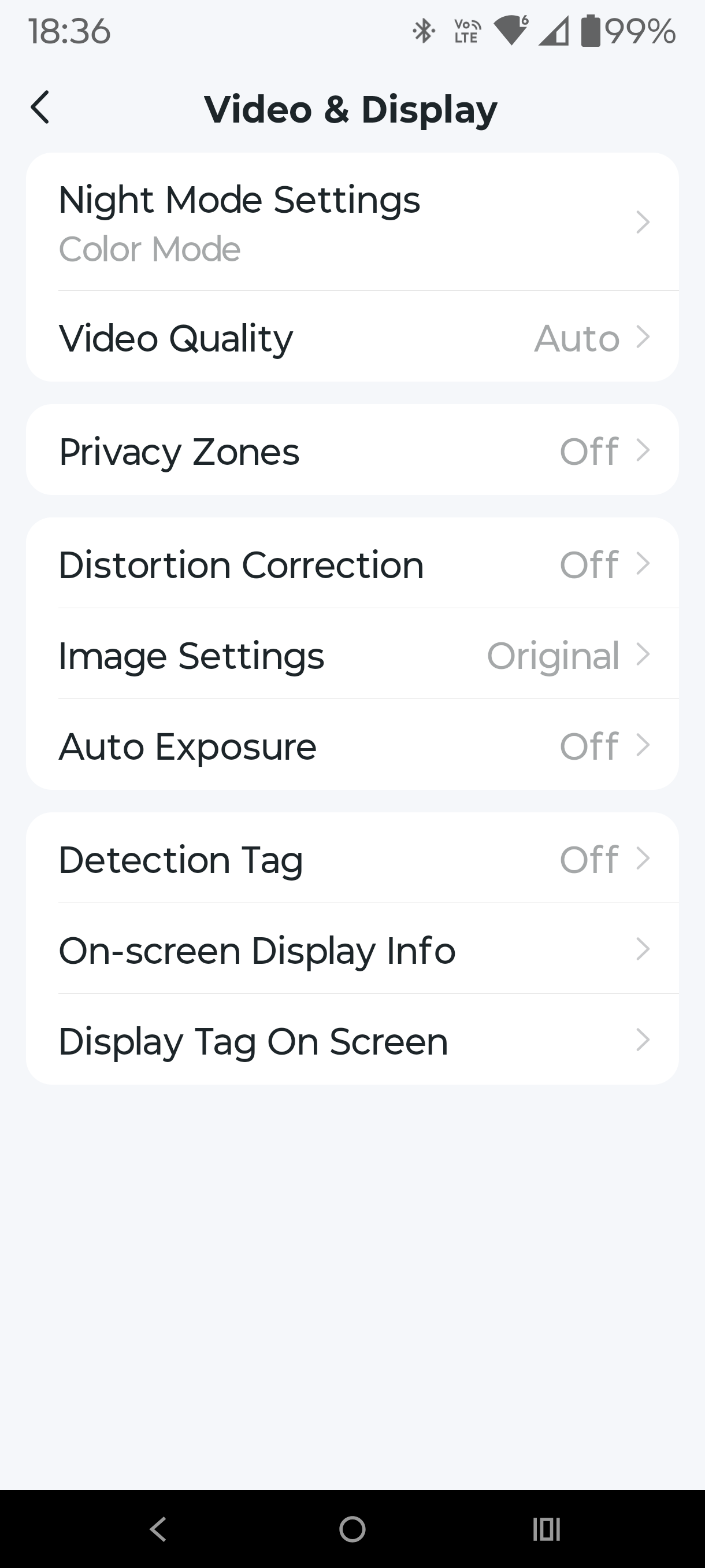This screenshot has width=705, height=1568.
Task: Tap the system home button
Action: 352,1529
